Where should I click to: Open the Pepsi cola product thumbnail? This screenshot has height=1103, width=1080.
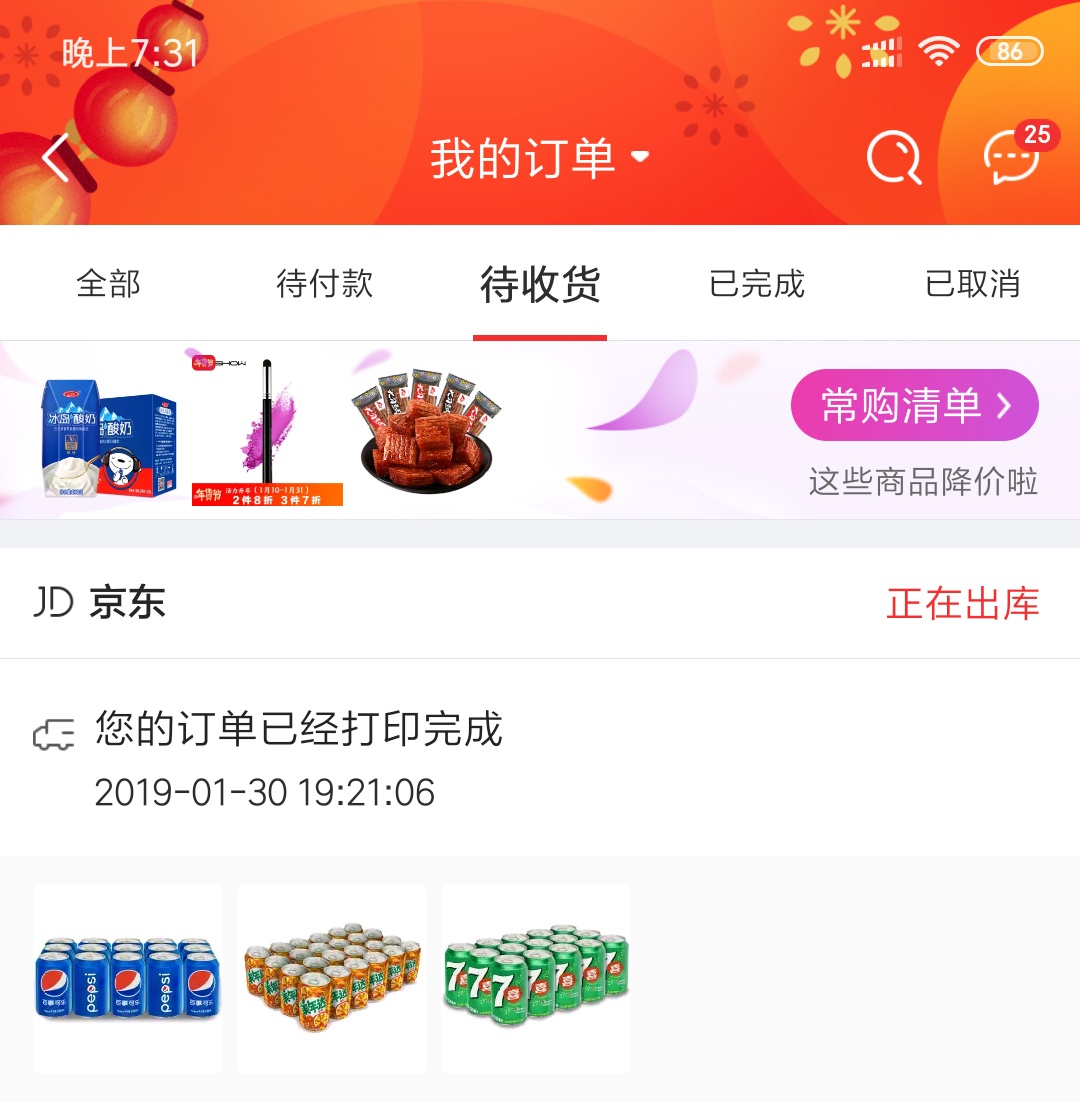click(128, 978)
